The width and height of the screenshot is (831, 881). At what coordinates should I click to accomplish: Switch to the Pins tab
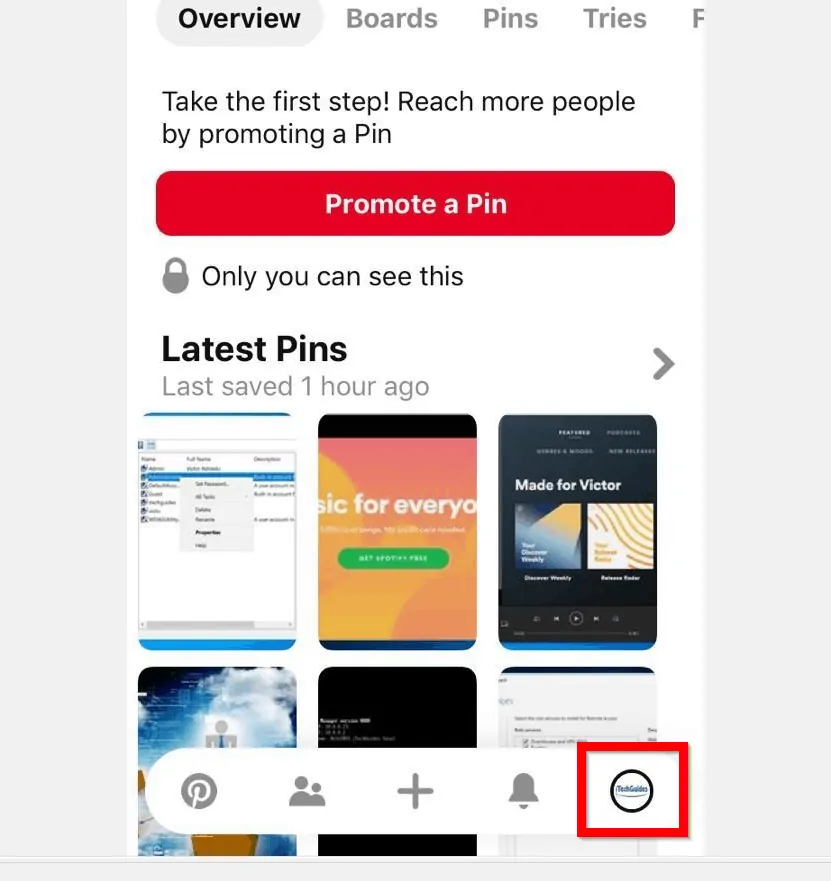point(510,19)
